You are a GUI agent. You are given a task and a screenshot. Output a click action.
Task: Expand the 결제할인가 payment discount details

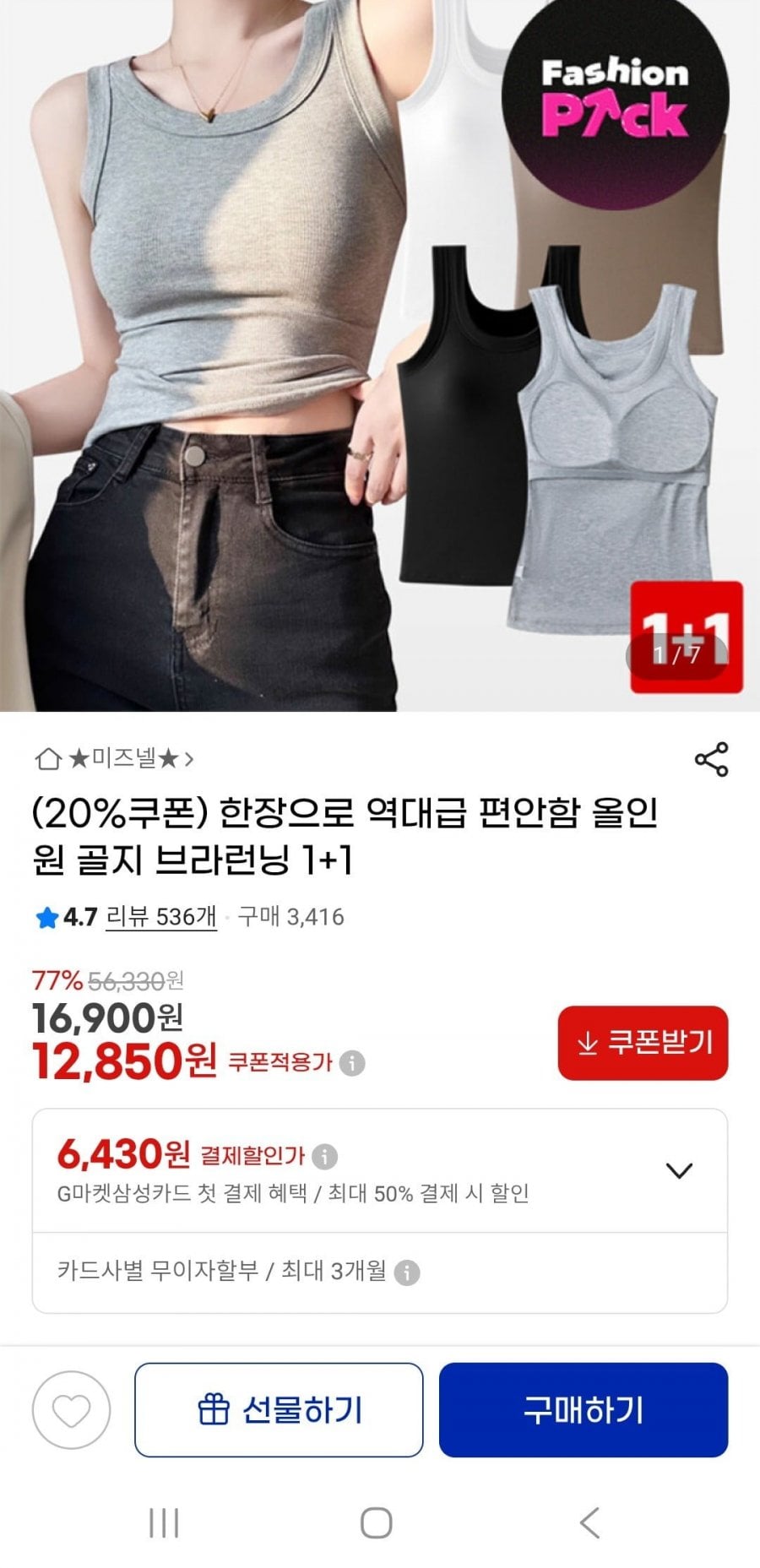pyautogui.click(x=679, y=1170)
